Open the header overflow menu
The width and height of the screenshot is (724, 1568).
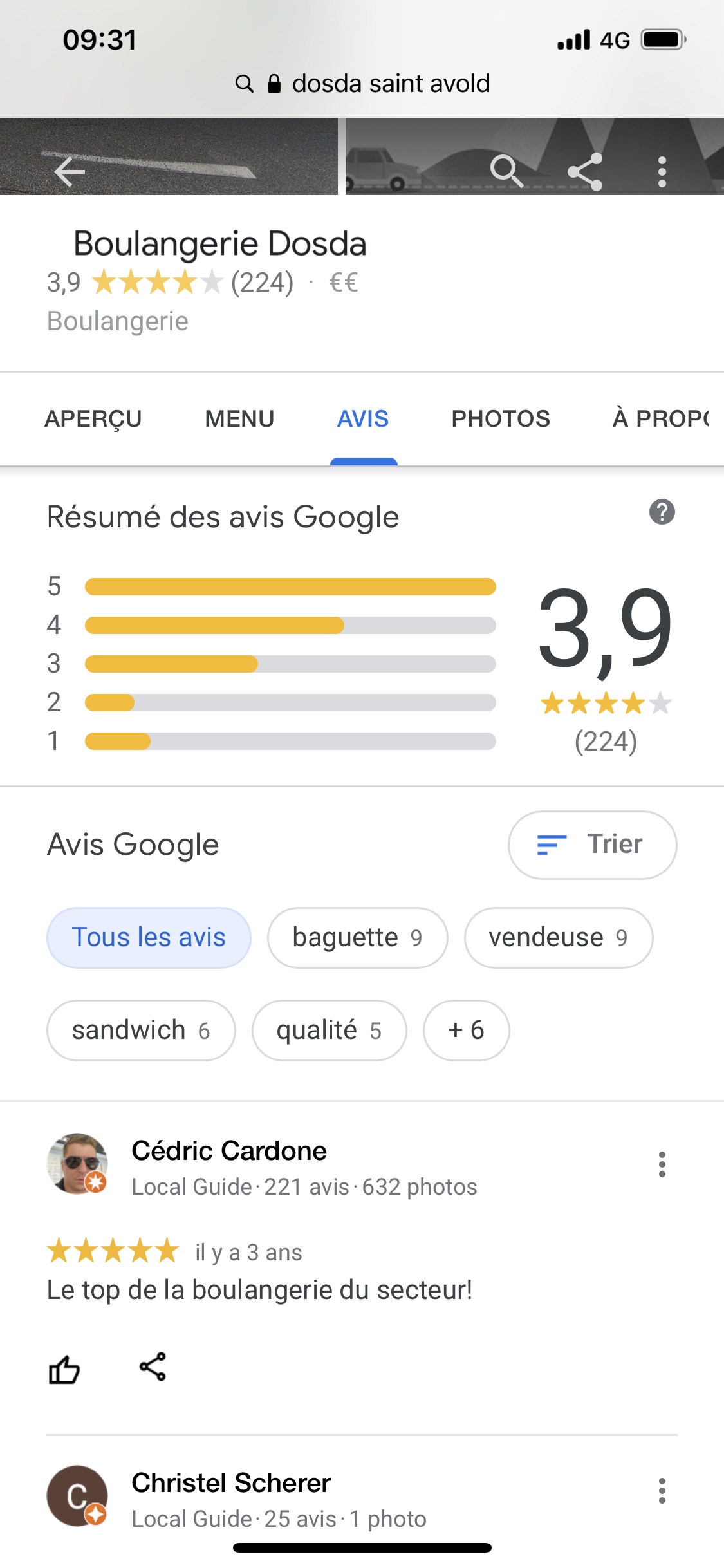tap(662, 171)
